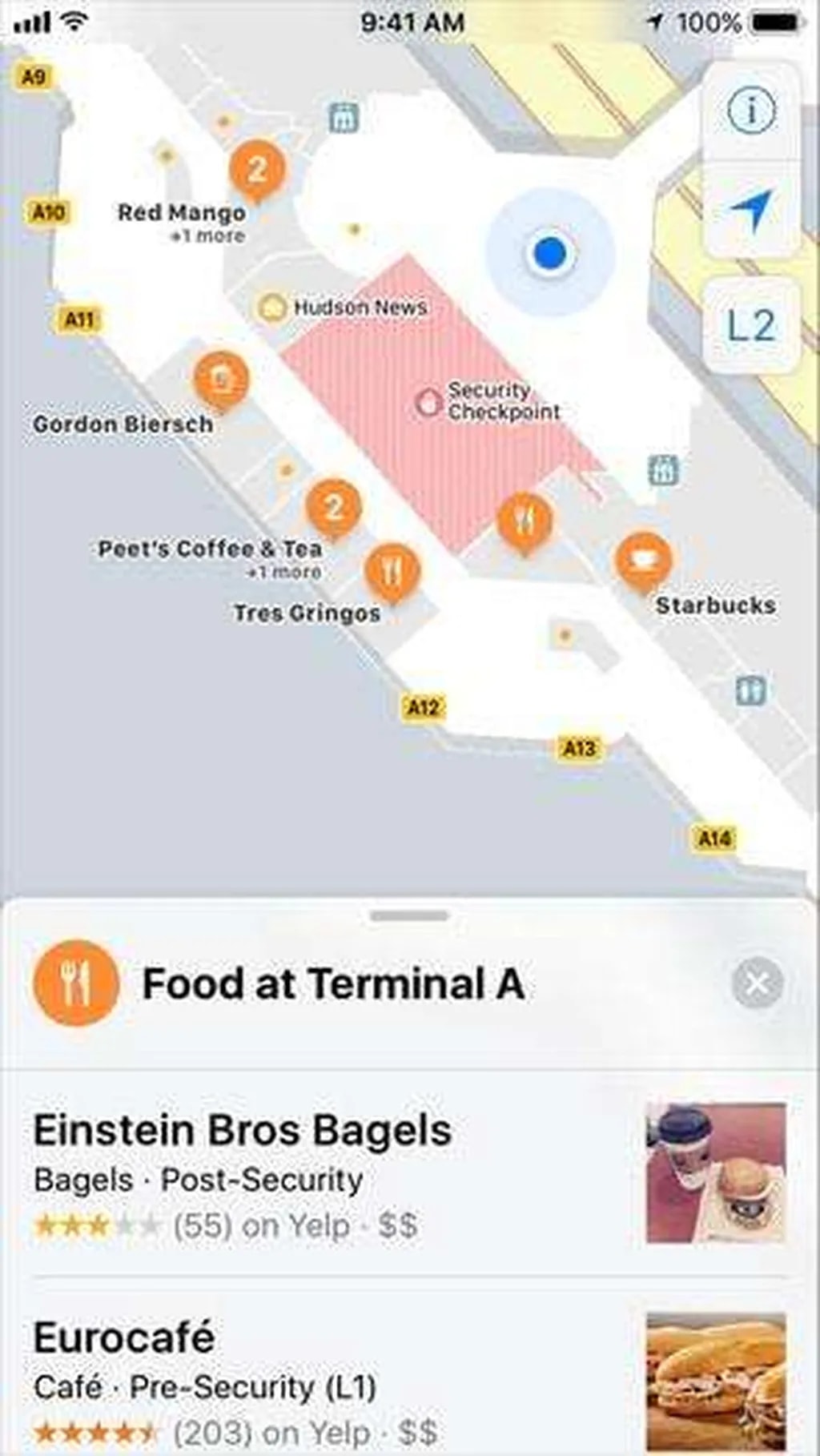Select the Starbucks pin on the map

coord(643,559)
